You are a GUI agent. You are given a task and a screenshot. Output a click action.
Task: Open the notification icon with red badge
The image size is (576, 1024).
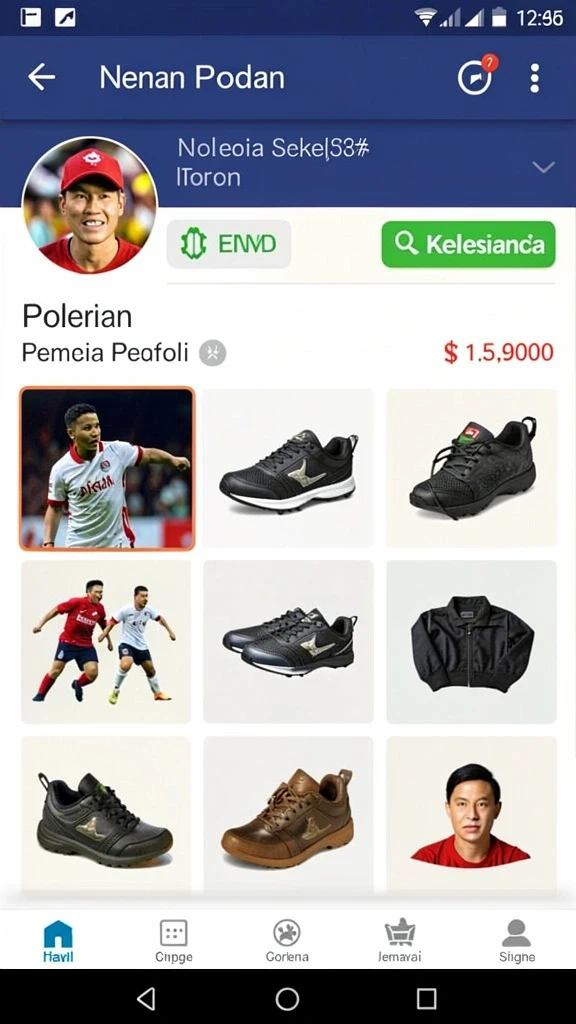tap(476, 76)
